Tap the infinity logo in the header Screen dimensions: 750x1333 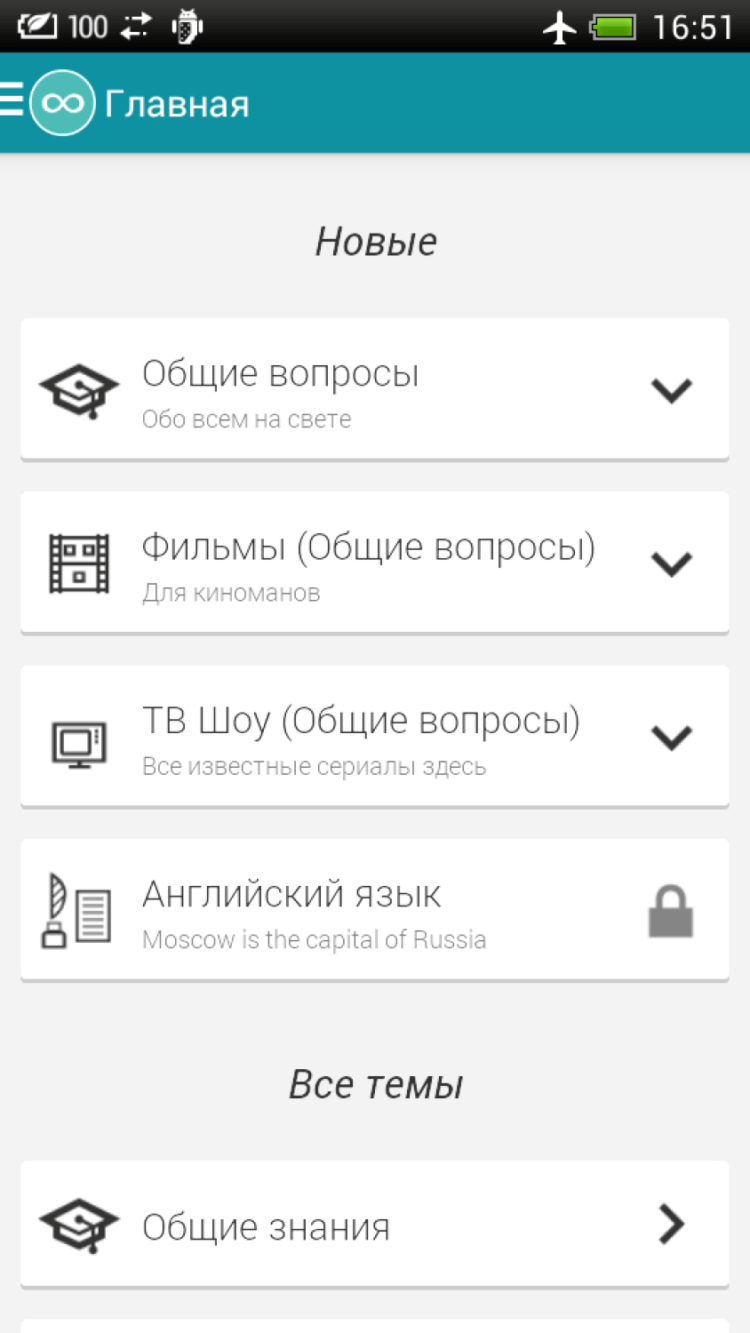point(62,101)
